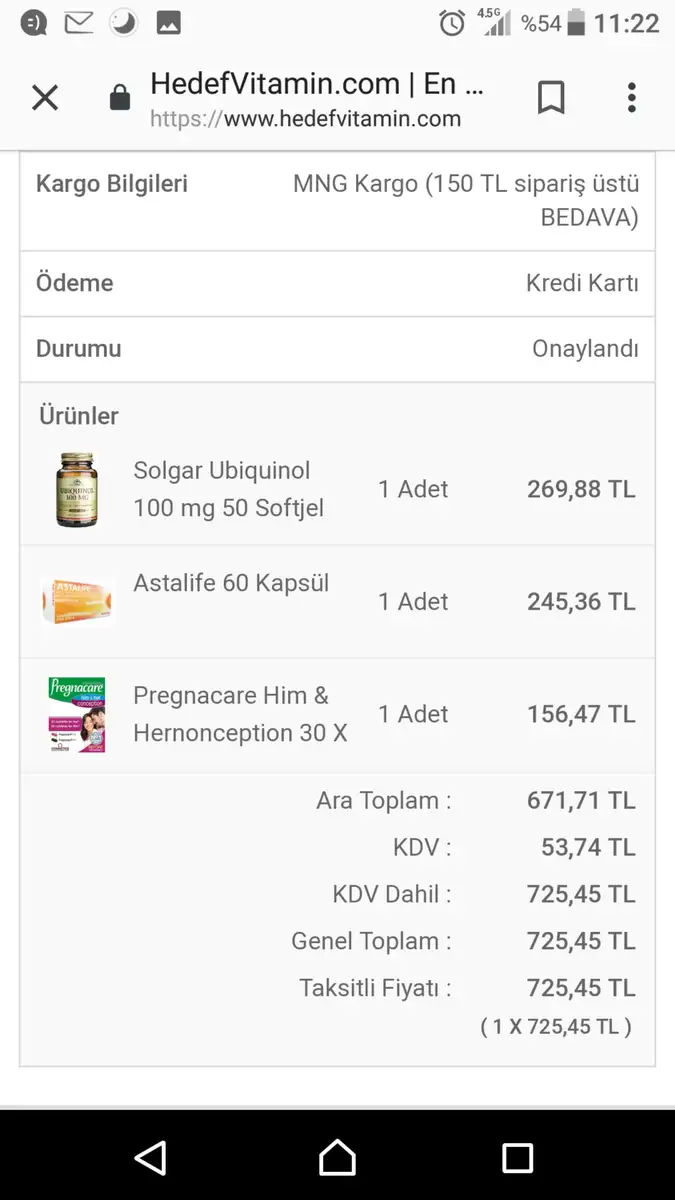Open the browser overflow menu

[631, 98]
